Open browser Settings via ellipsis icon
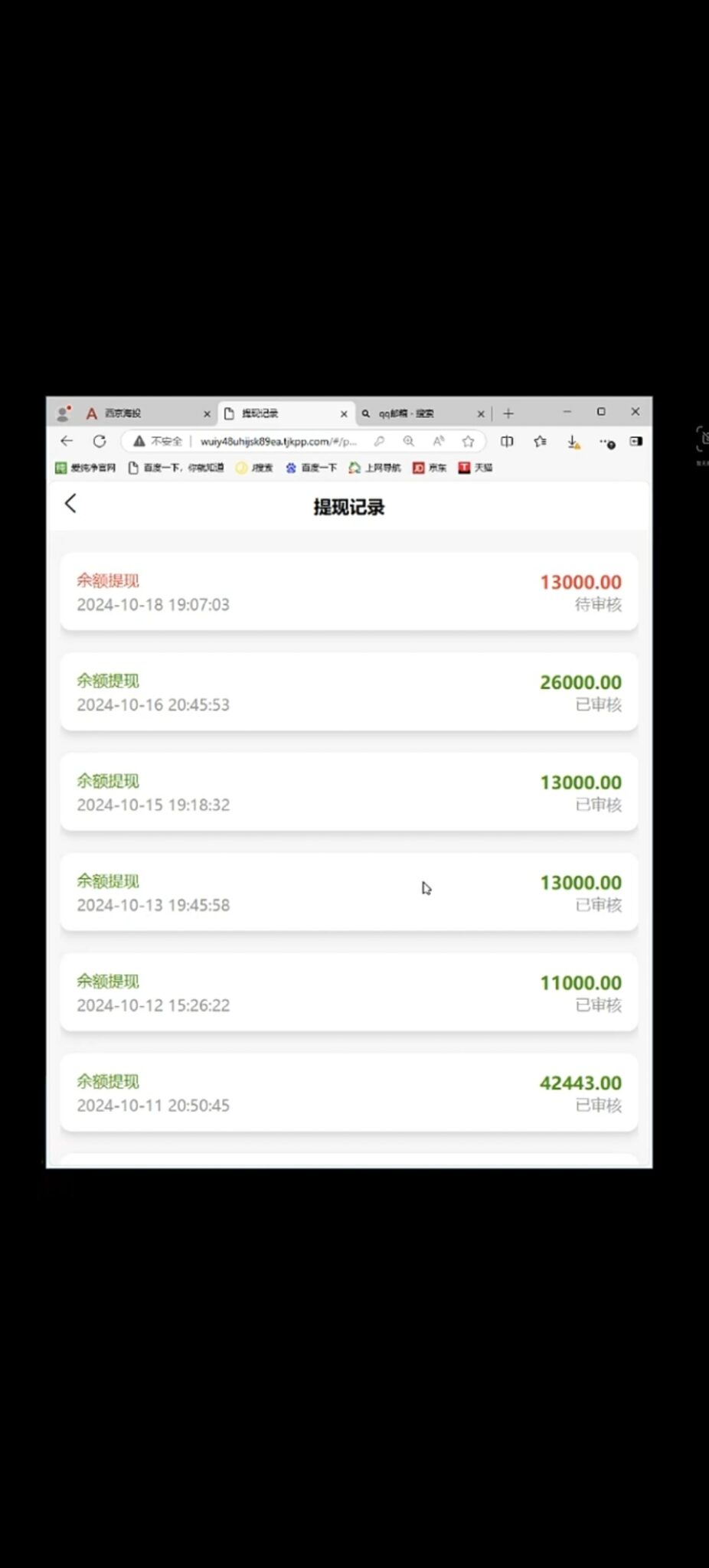The width and height of the screenshot is (709, 1568). tap(605, 441)
